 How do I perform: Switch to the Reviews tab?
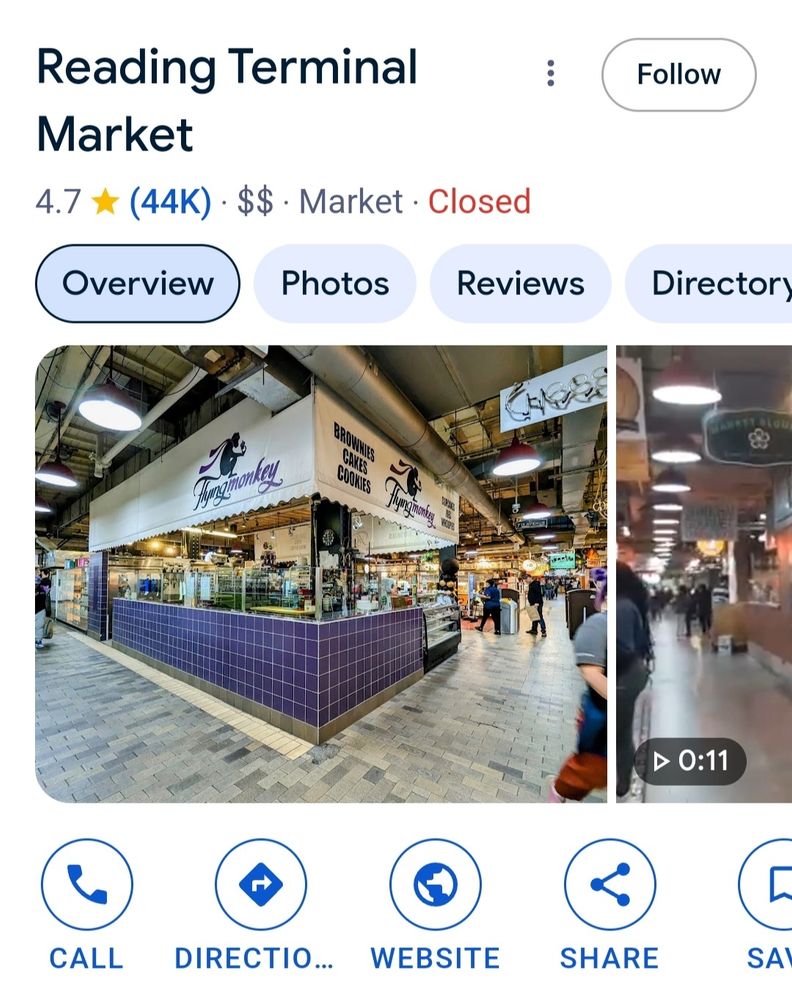[x=520, y=283]
